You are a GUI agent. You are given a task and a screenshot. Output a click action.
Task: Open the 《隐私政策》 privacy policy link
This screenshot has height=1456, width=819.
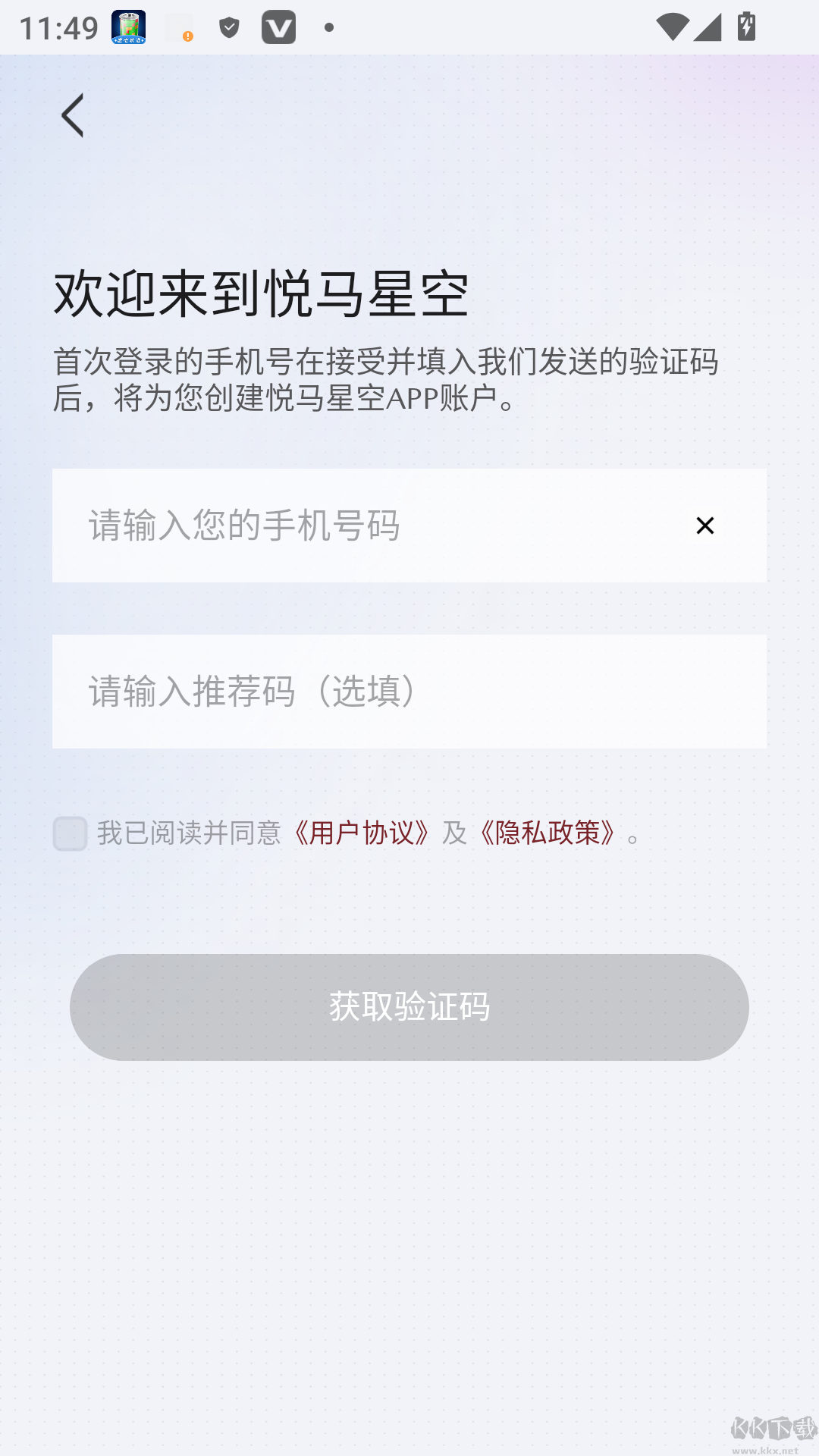point(548,832)
